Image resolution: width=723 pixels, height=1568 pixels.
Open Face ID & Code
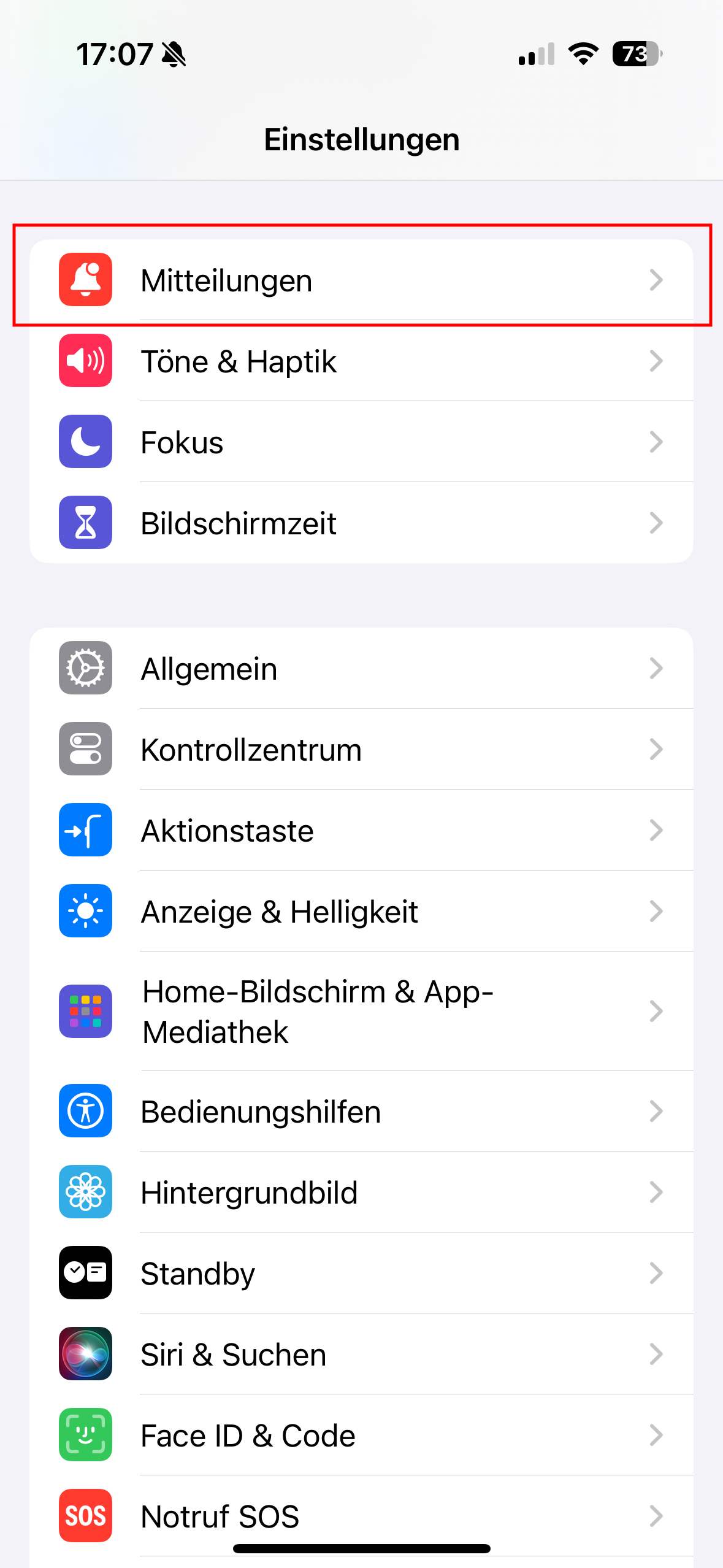pyautogui.click(x=361, y=1435)
